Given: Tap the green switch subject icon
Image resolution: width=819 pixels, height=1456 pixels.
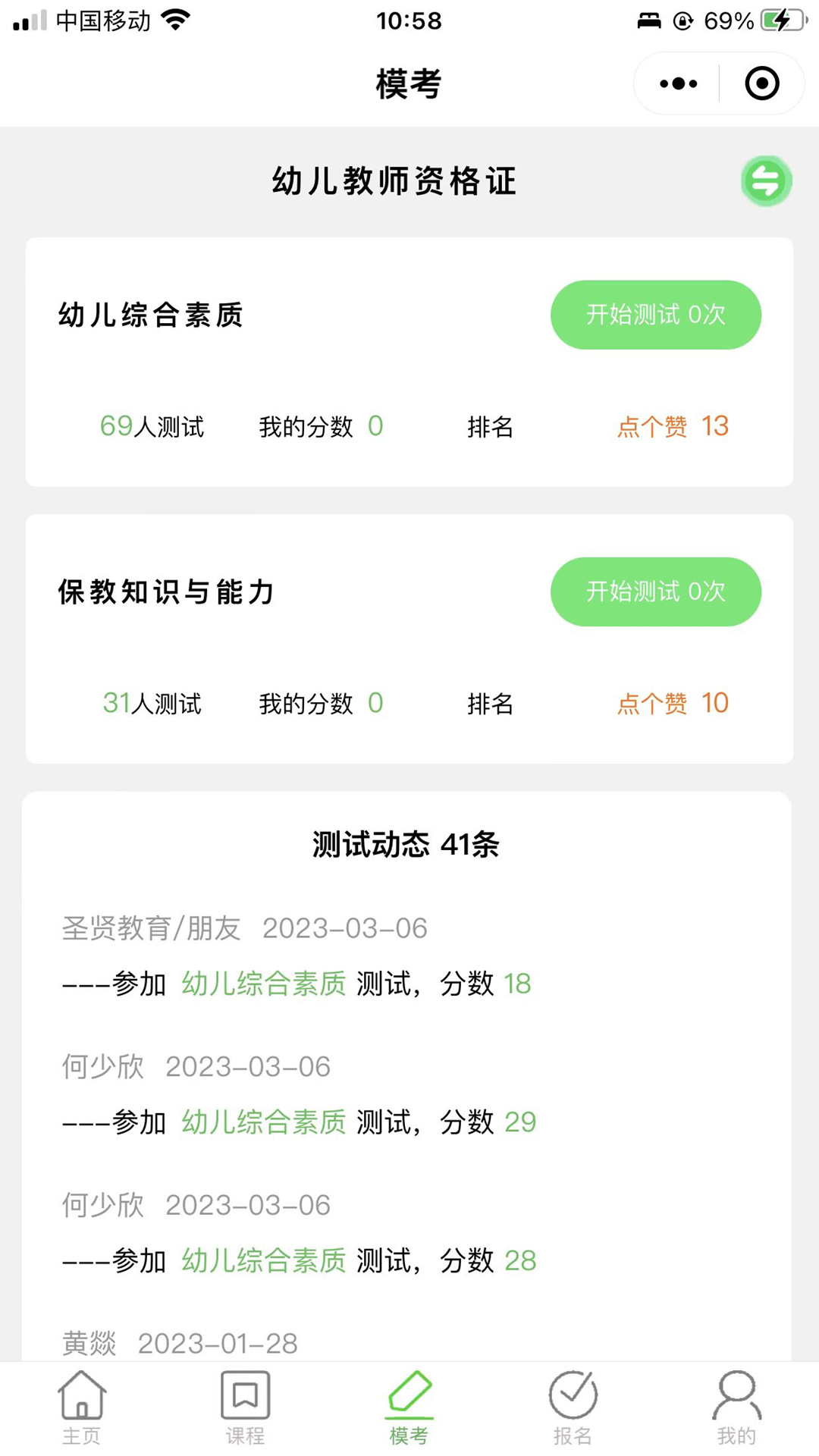Looking at the screenshot, I should coord(766,180).
